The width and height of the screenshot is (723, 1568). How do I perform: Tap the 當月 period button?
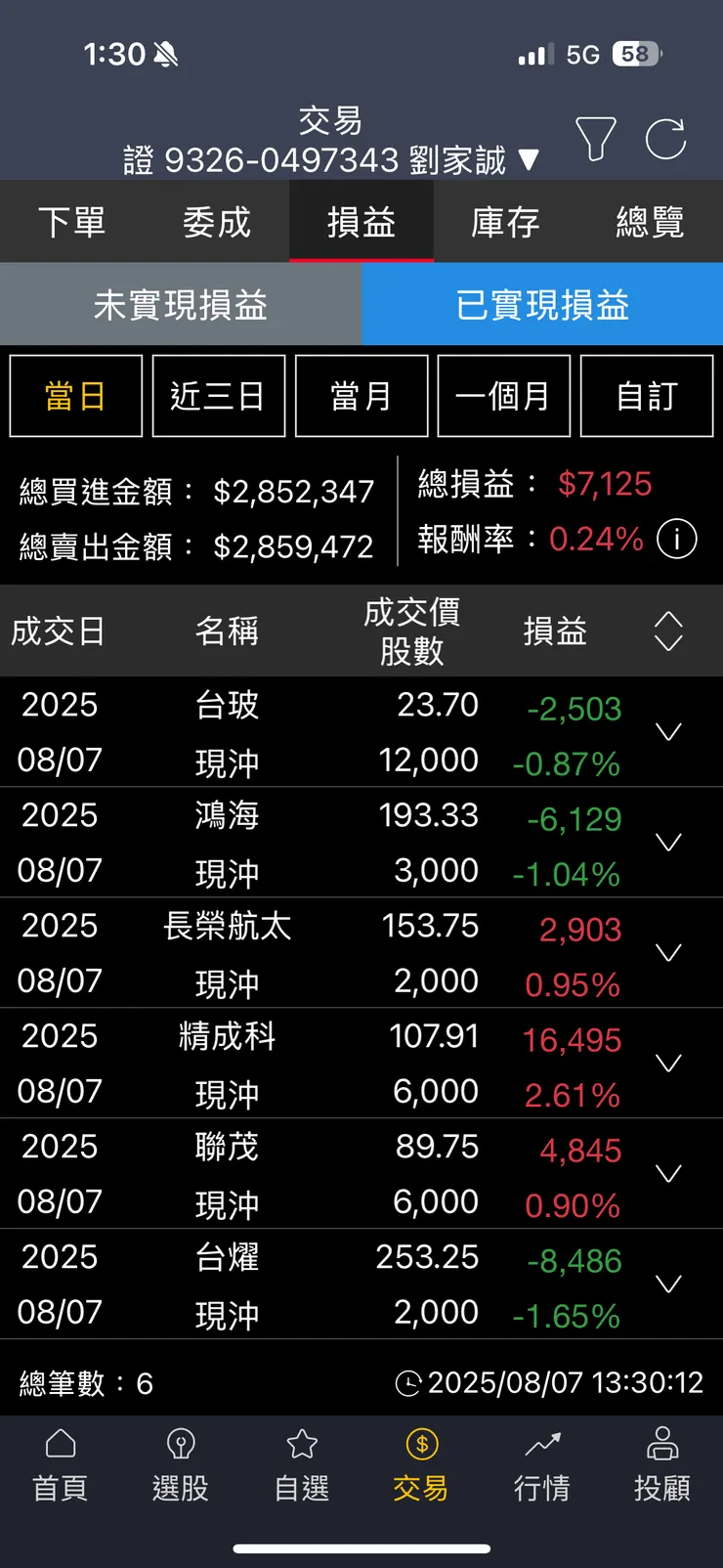point(361,396)
